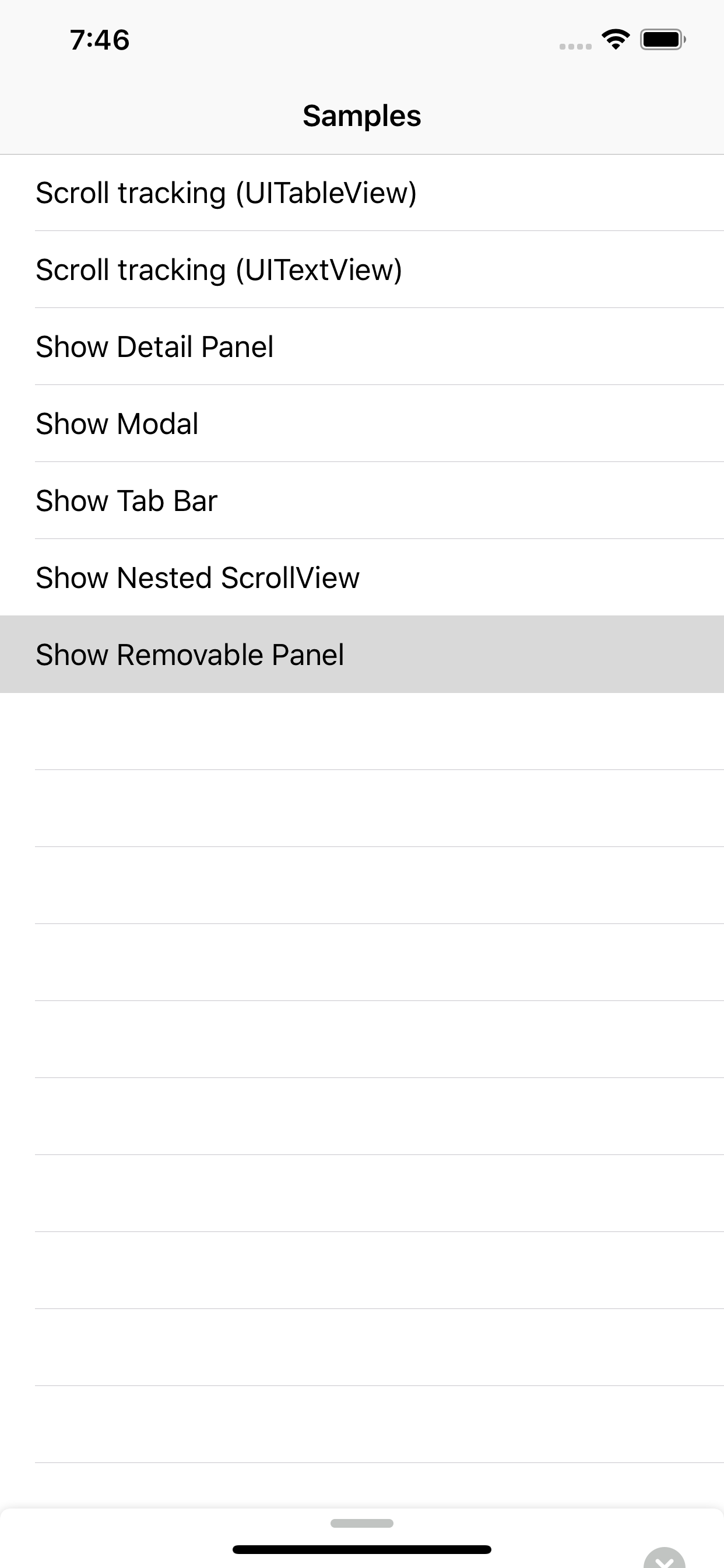Select the Show Nested ScrollView sample
The image size is (724, 1568).
point(198,577)
